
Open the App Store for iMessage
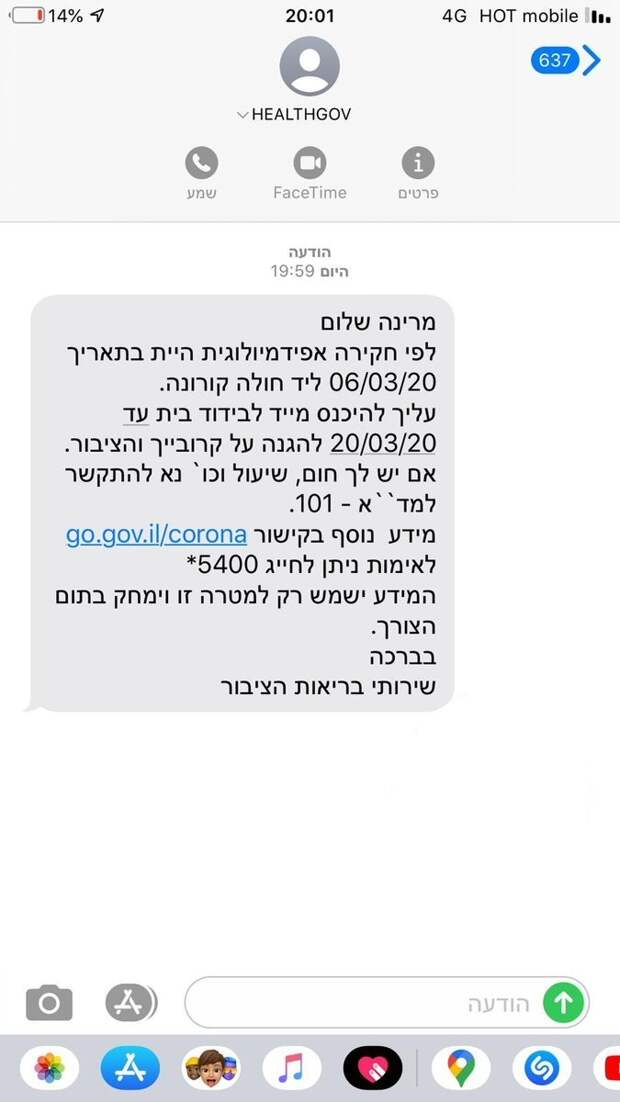pos(131,1070)
